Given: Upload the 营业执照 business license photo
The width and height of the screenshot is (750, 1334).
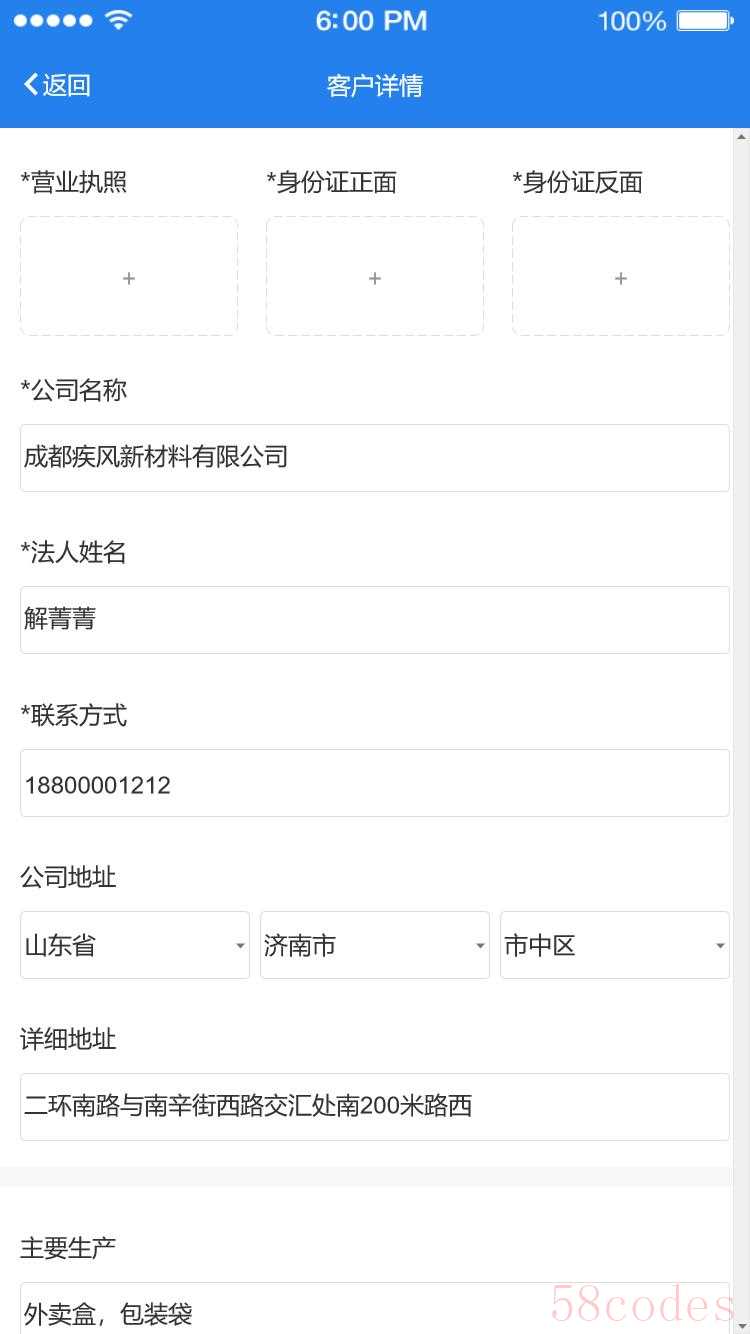Looking at the screenshot, I should (x=129, y=276).
